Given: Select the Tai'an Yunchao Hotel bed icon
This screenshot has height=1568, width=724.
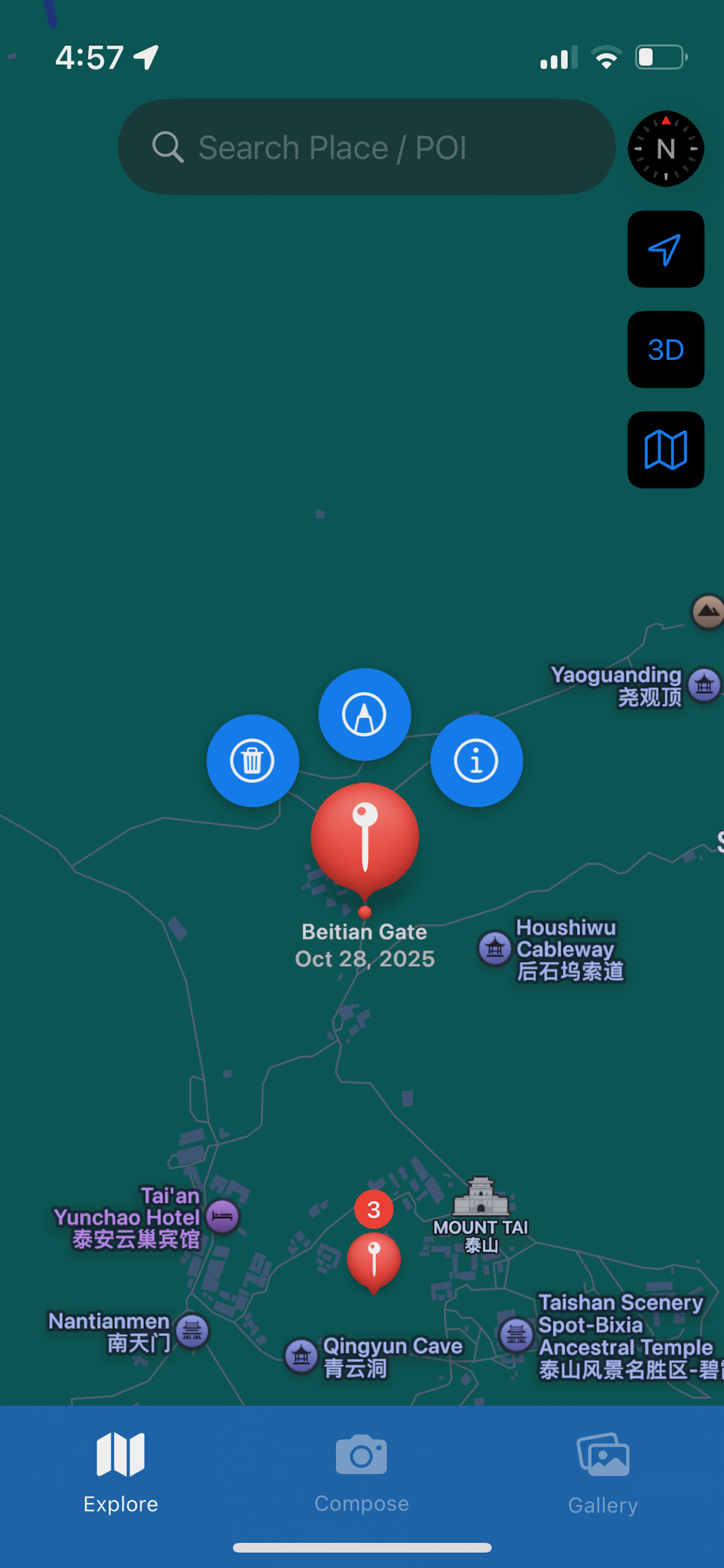Looking at the screenshot, I should (223, 1216).
